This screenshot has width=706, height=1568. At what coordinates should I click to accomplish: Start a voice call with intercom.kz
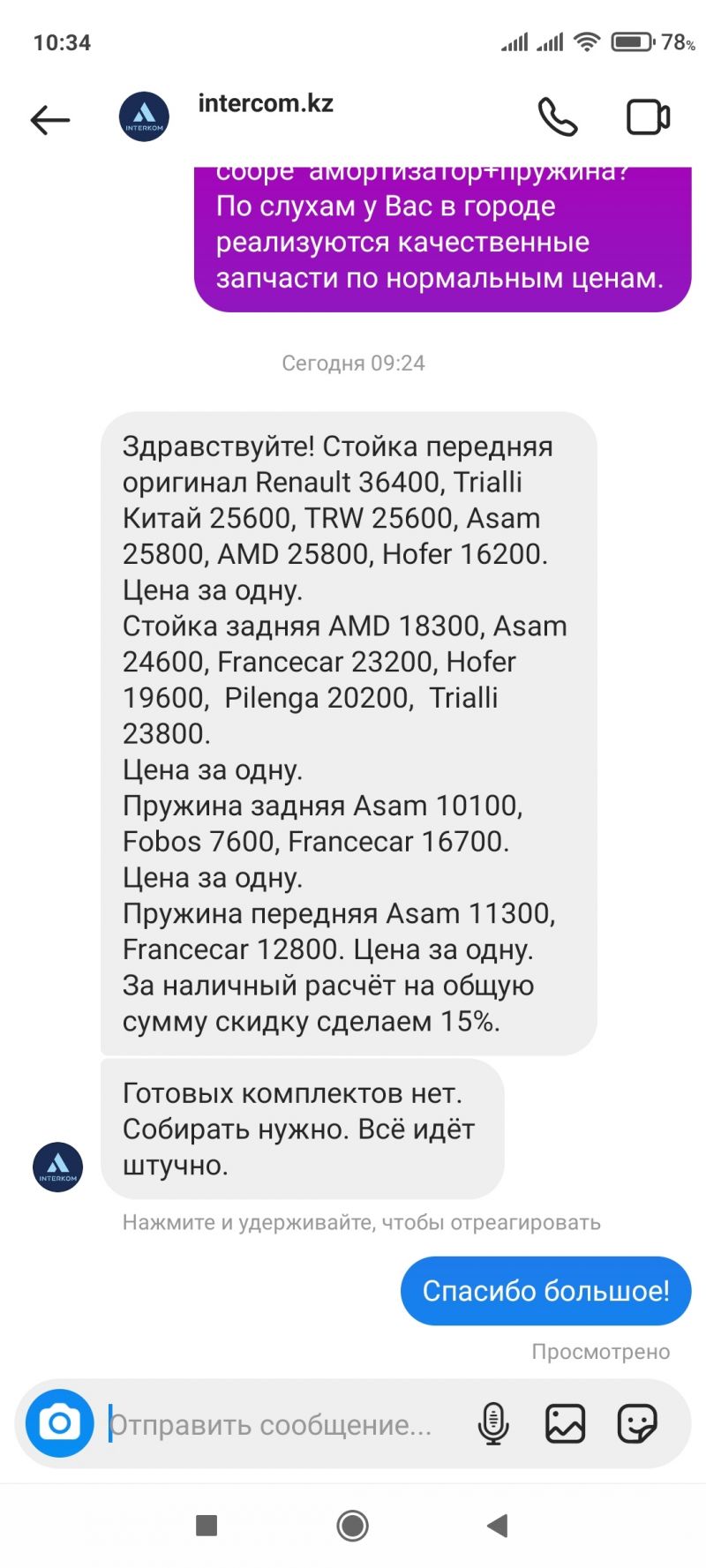tap(558, 117)
